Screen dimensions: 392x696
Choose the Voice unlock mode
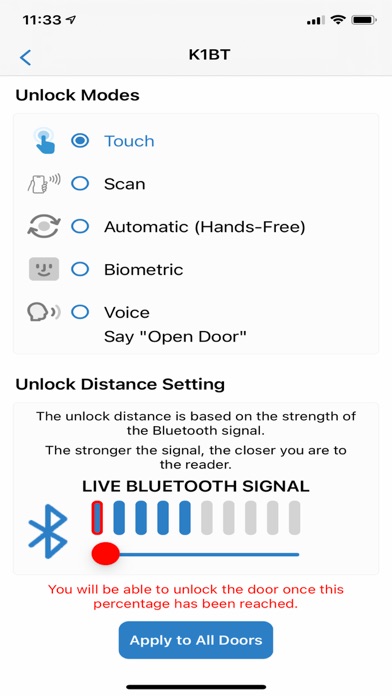pyautogui.click(x=80, y=312)
